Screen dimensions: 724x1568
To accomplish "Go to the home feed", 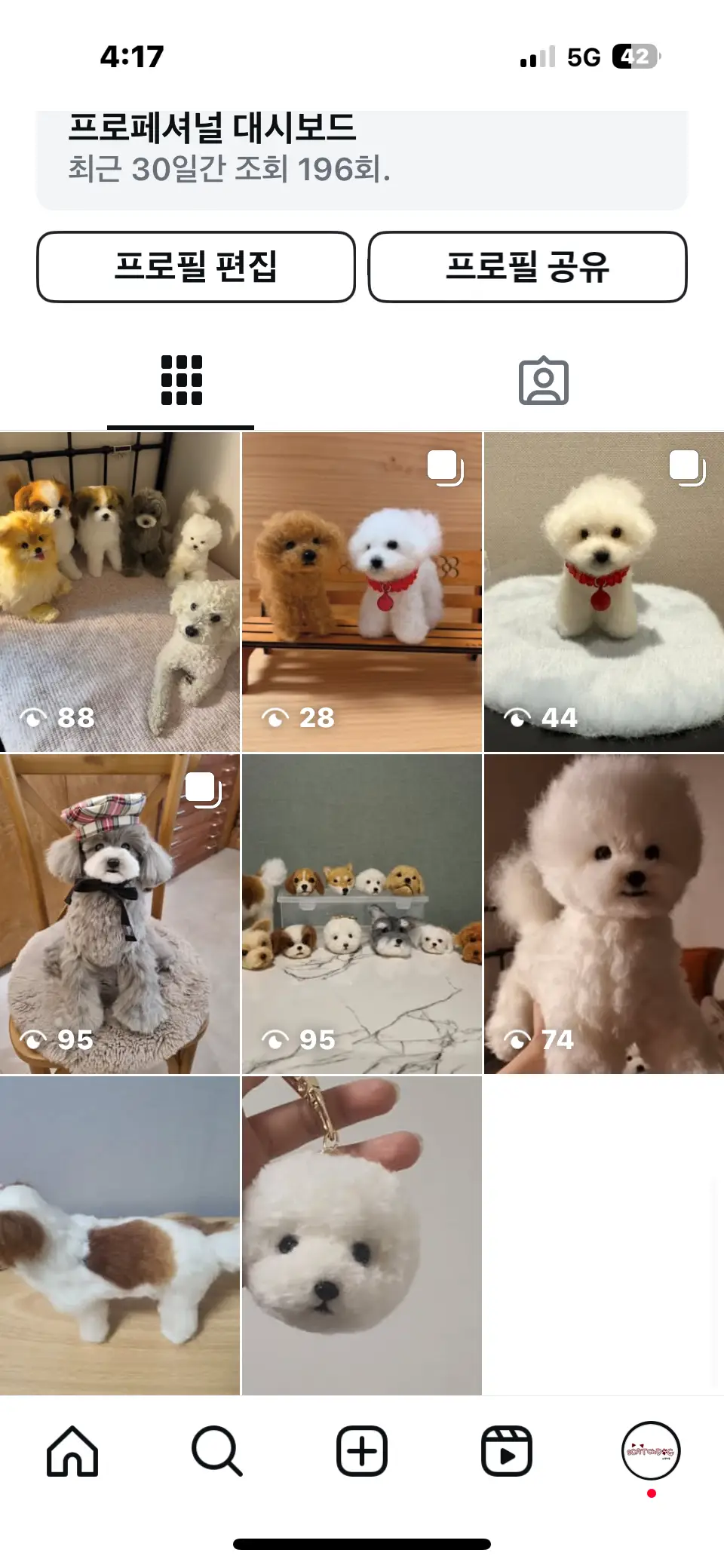I will point(72,1451).
